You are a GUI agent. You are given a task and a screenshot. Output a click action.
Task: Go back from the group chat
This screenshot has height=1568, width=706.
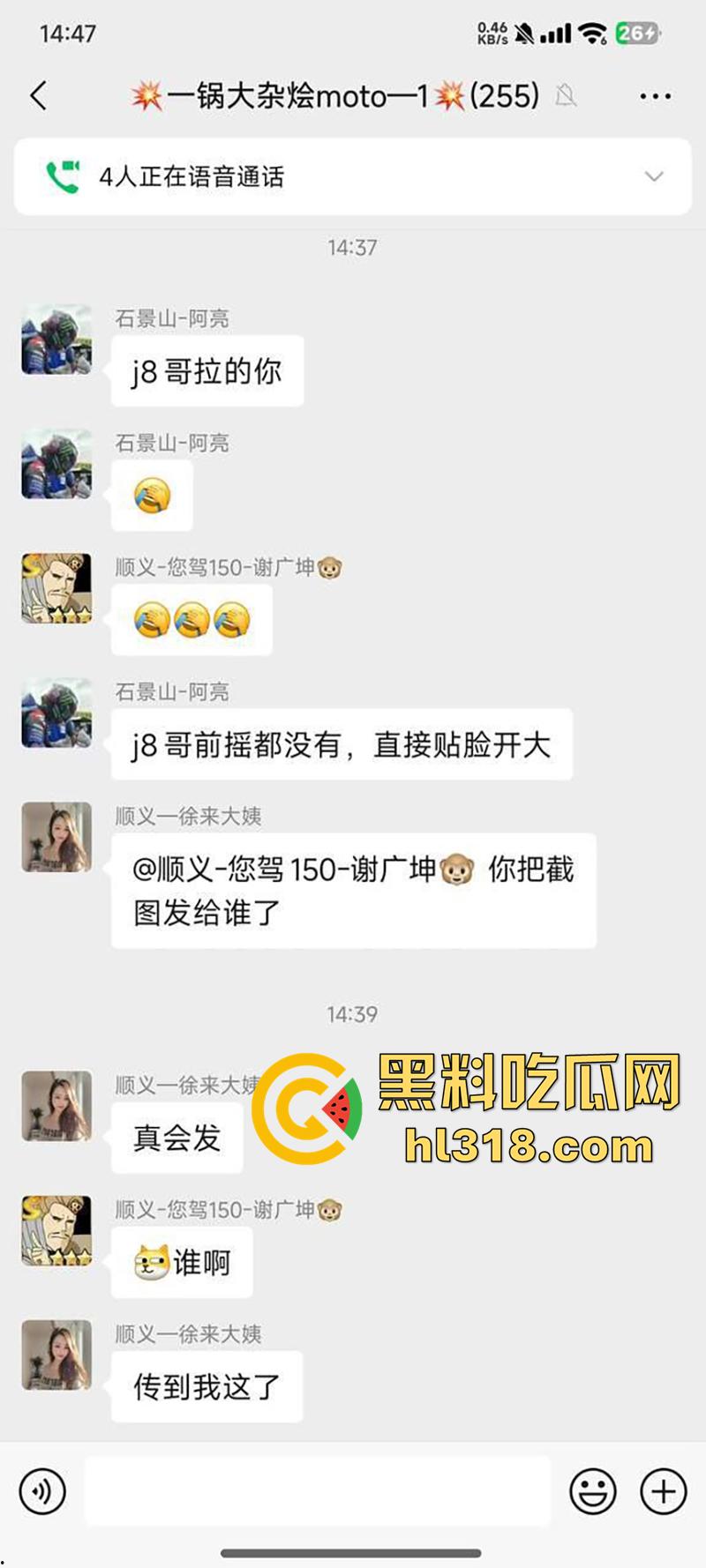pyautogui.click(x=39, y=95)
